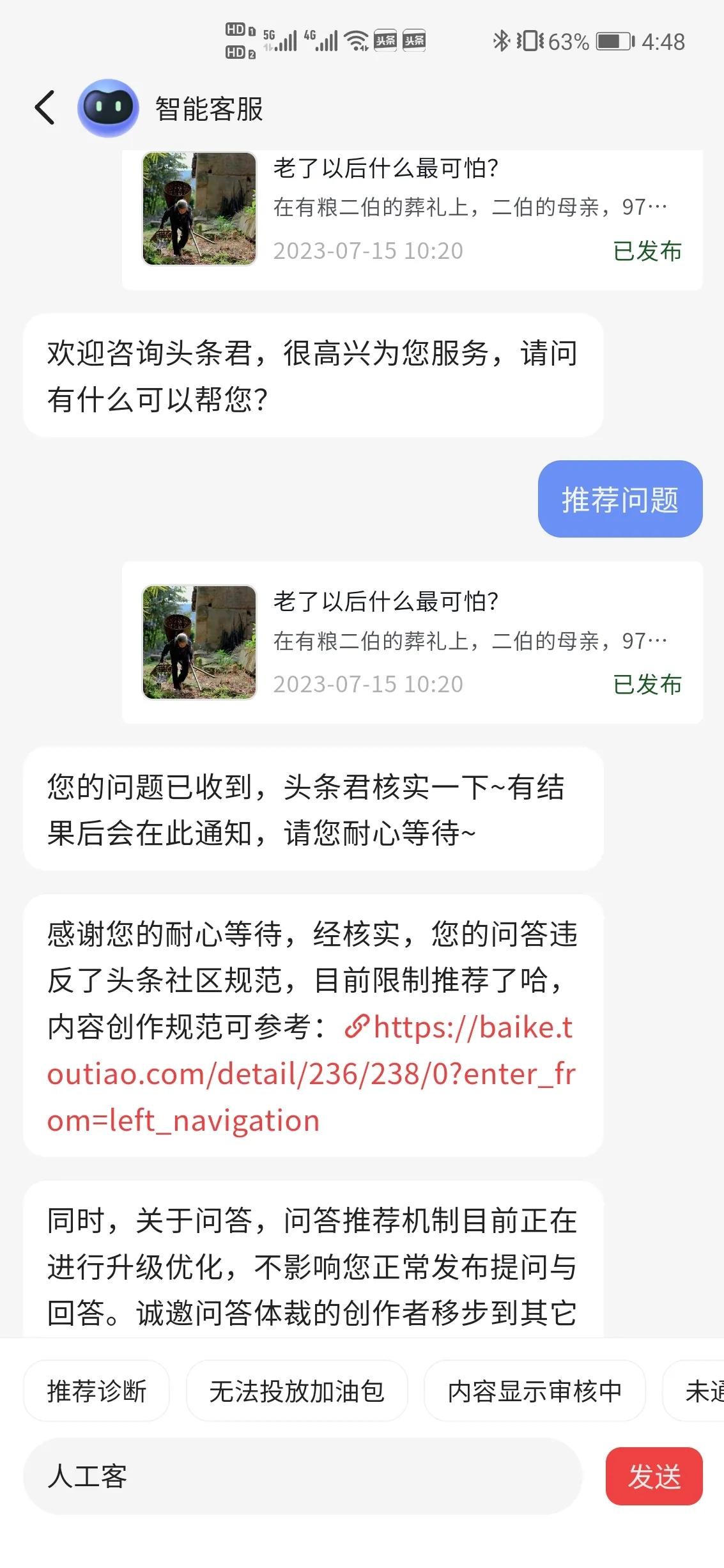Image resolution: width=724 pixels, height=1568 pixels.
Task: Focus the message input field with 人工客
Action: coord(303,1476)
